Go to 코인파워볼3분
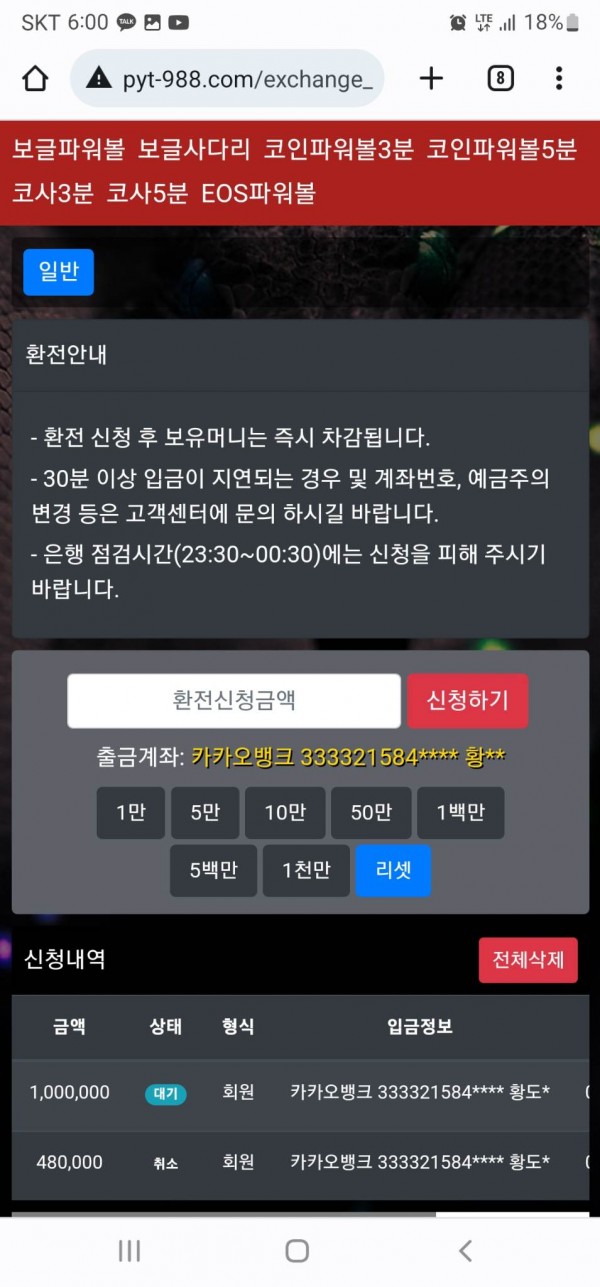Screen dimensions: 600x1287 338,151
